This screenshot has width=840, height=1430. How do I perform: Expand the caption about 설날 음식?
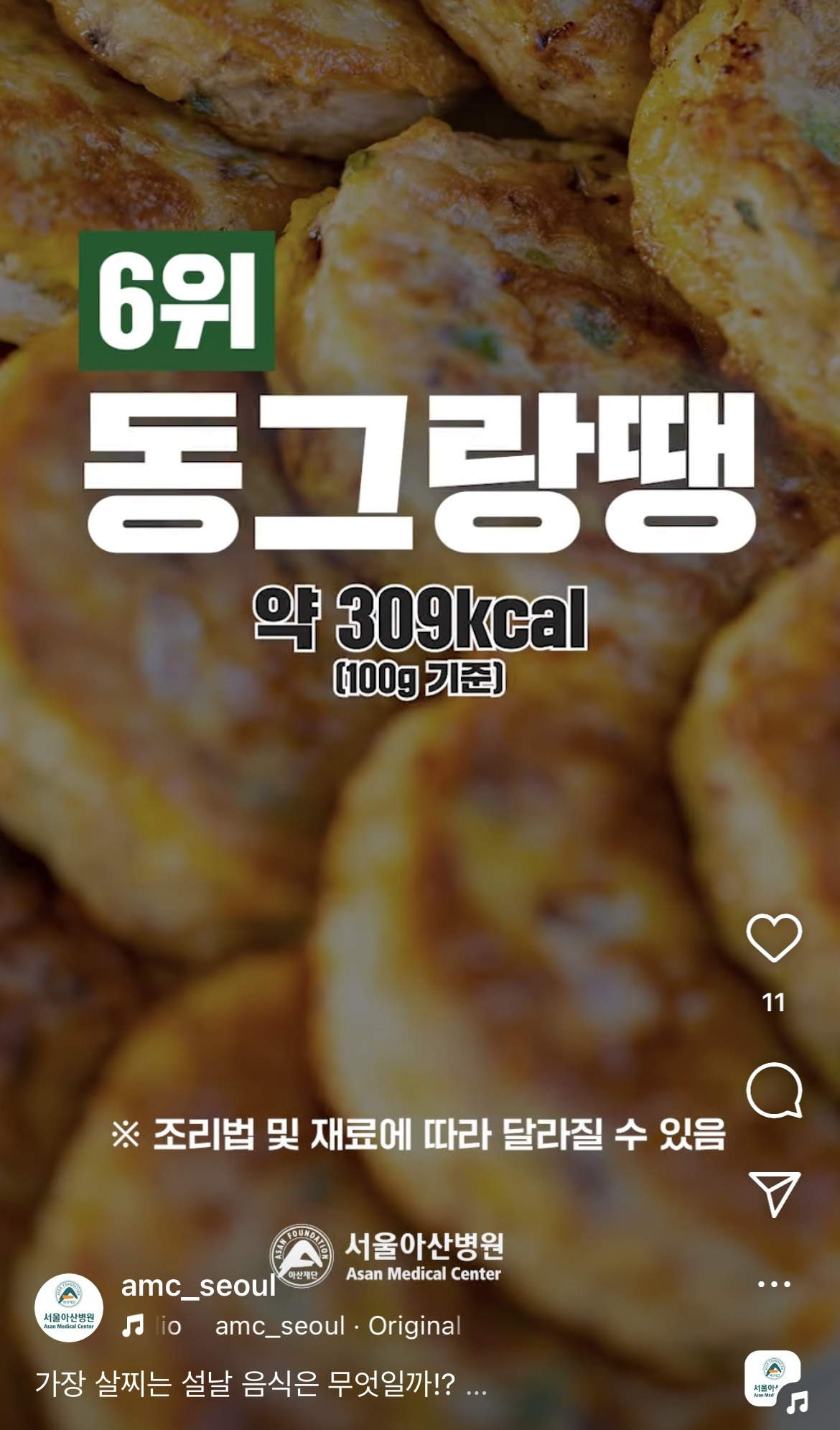[x=477, y=1385]
